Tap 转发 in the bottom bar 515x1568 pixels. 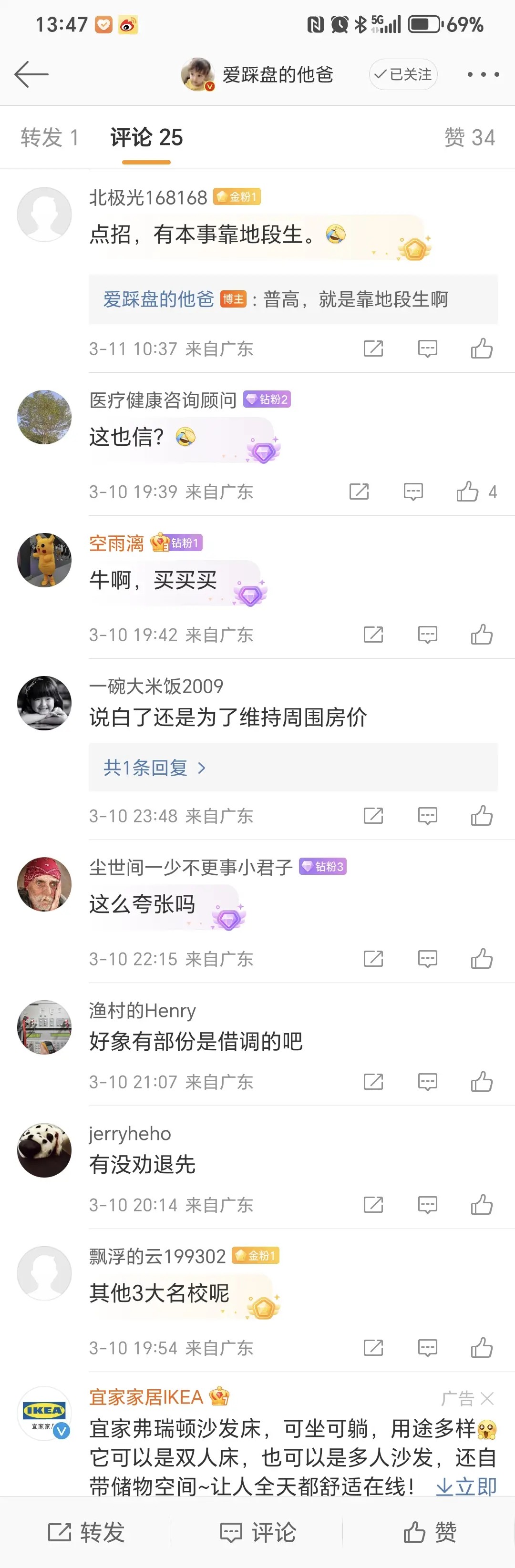click(x=86, y=1531)
